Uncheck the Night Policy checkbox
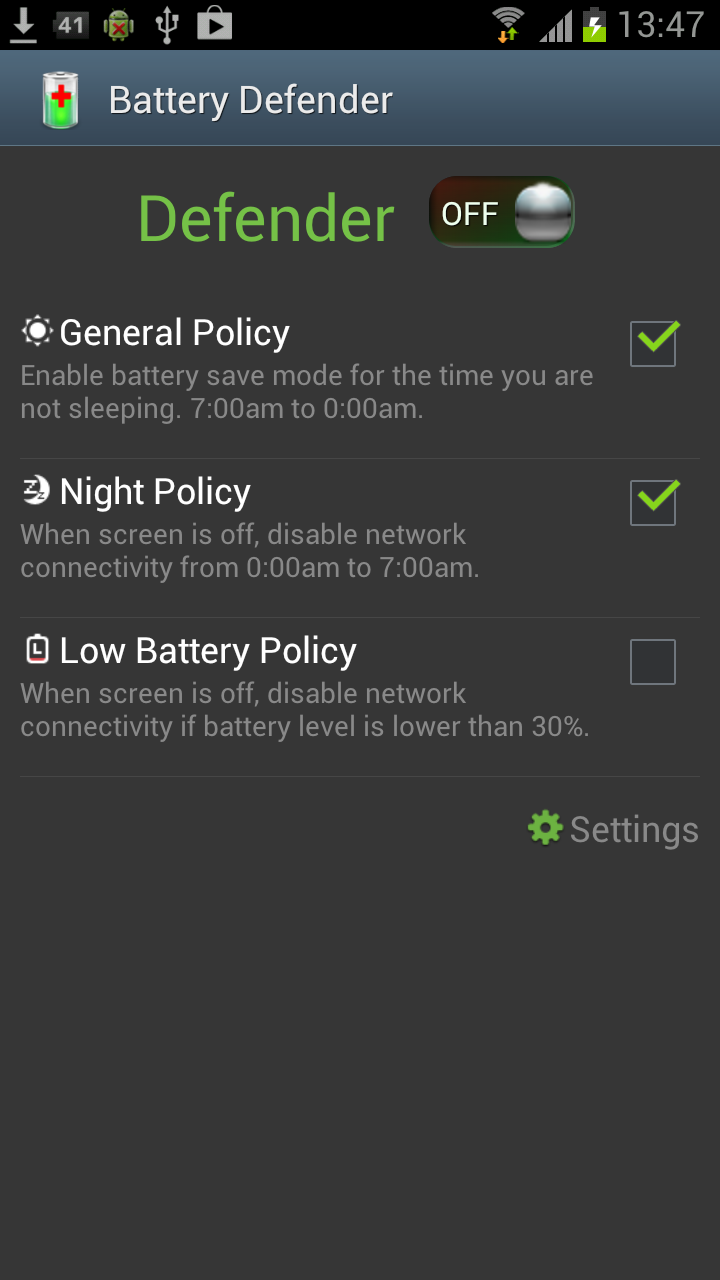Viewport: 720px width, 1280px height. pyautogui.click(x=652, y=502)
